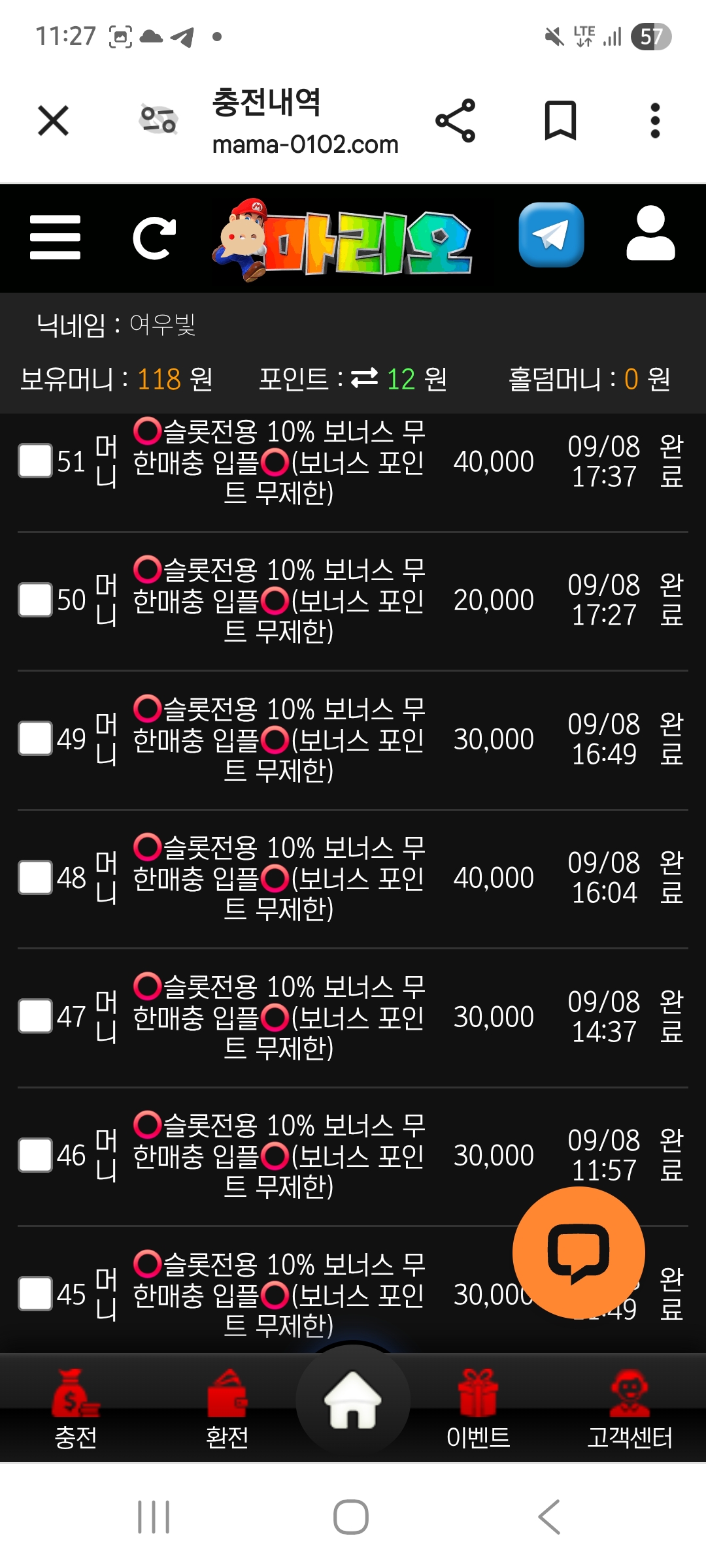Open the browser overflow menu

655,121
